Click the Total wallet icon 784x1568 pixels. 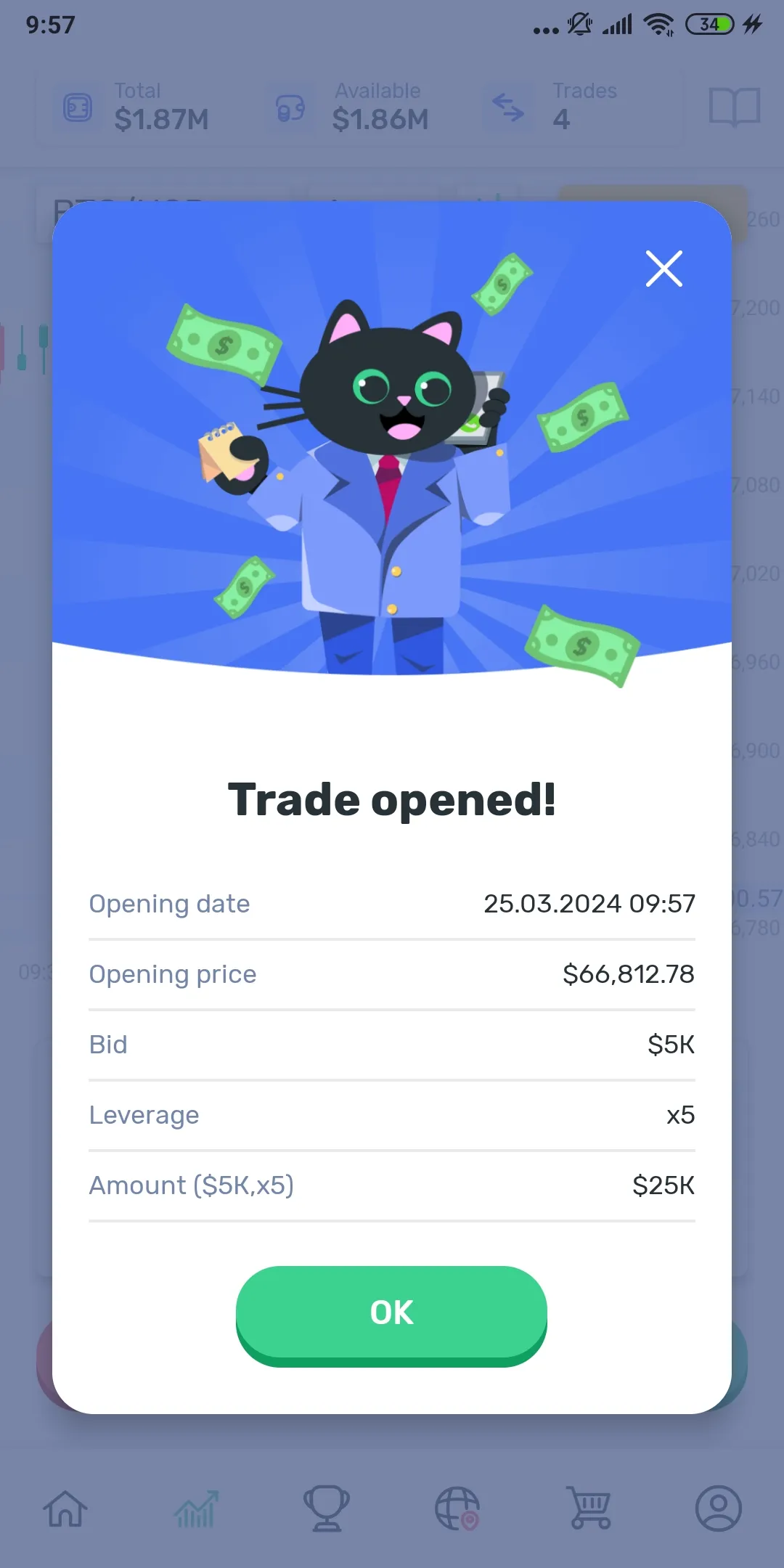click(75, 108)
